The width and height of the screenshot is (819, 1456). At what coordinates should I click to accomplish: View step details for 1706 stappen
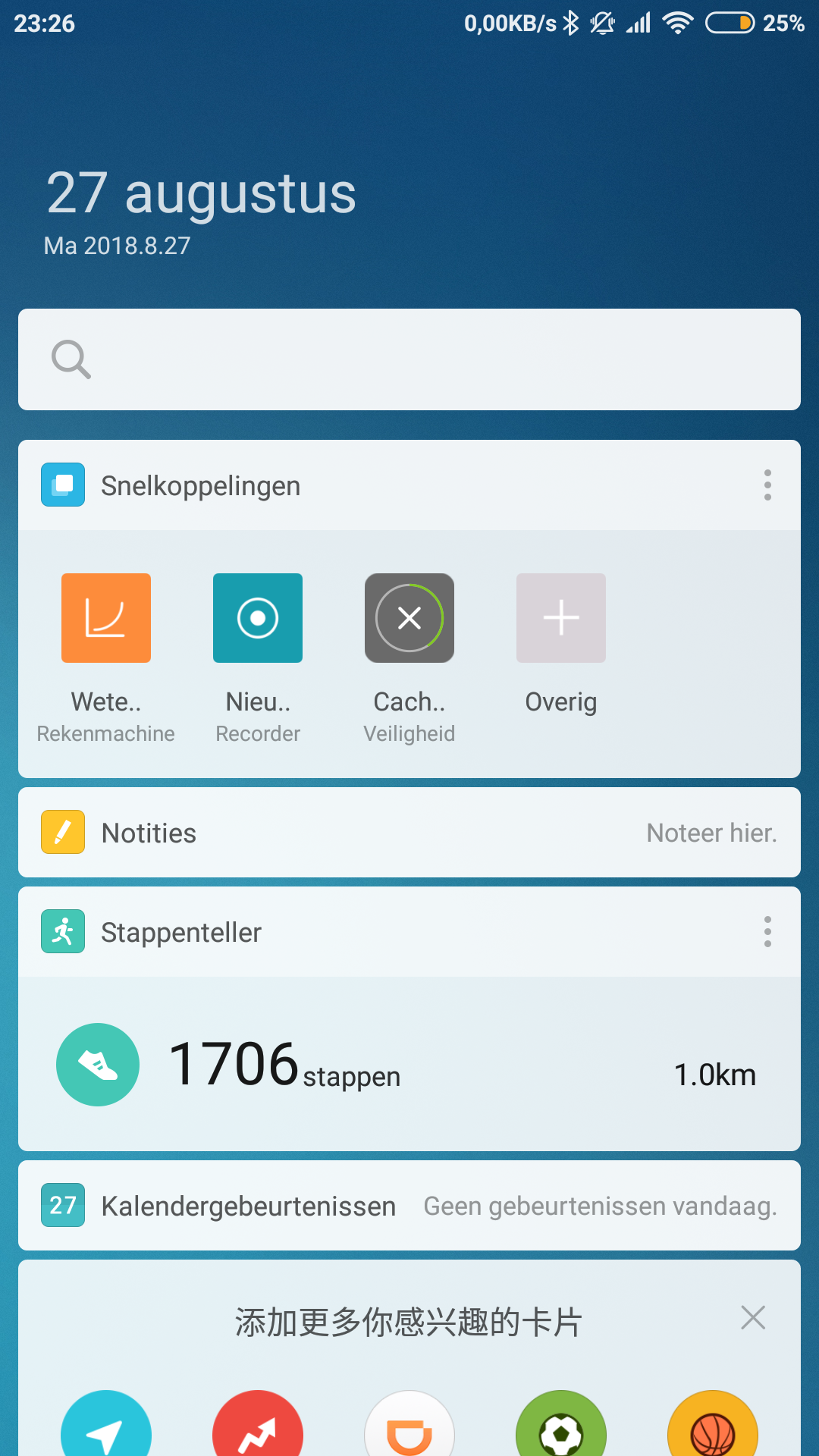tap(284, 1065)
